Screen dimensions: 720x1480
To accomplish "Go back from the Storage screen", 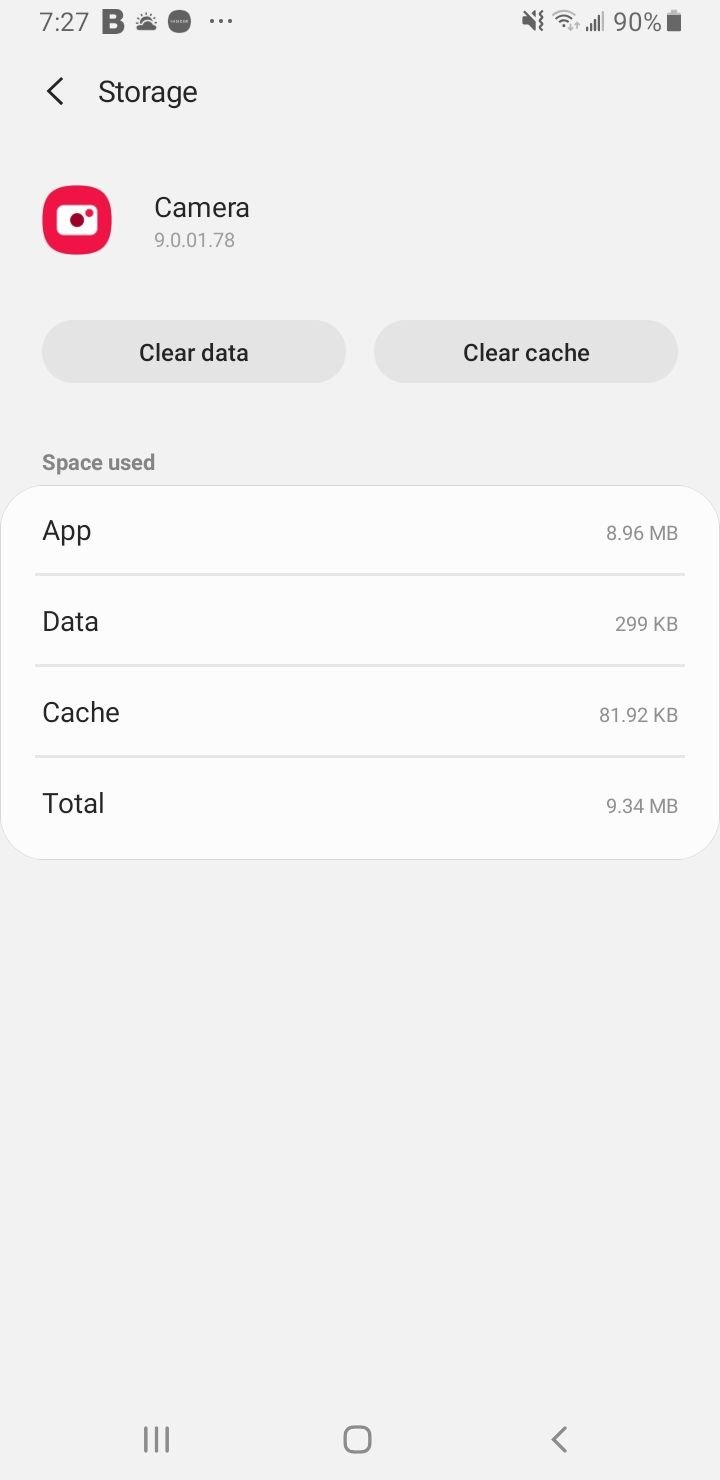I will click(x=56, y=92).
